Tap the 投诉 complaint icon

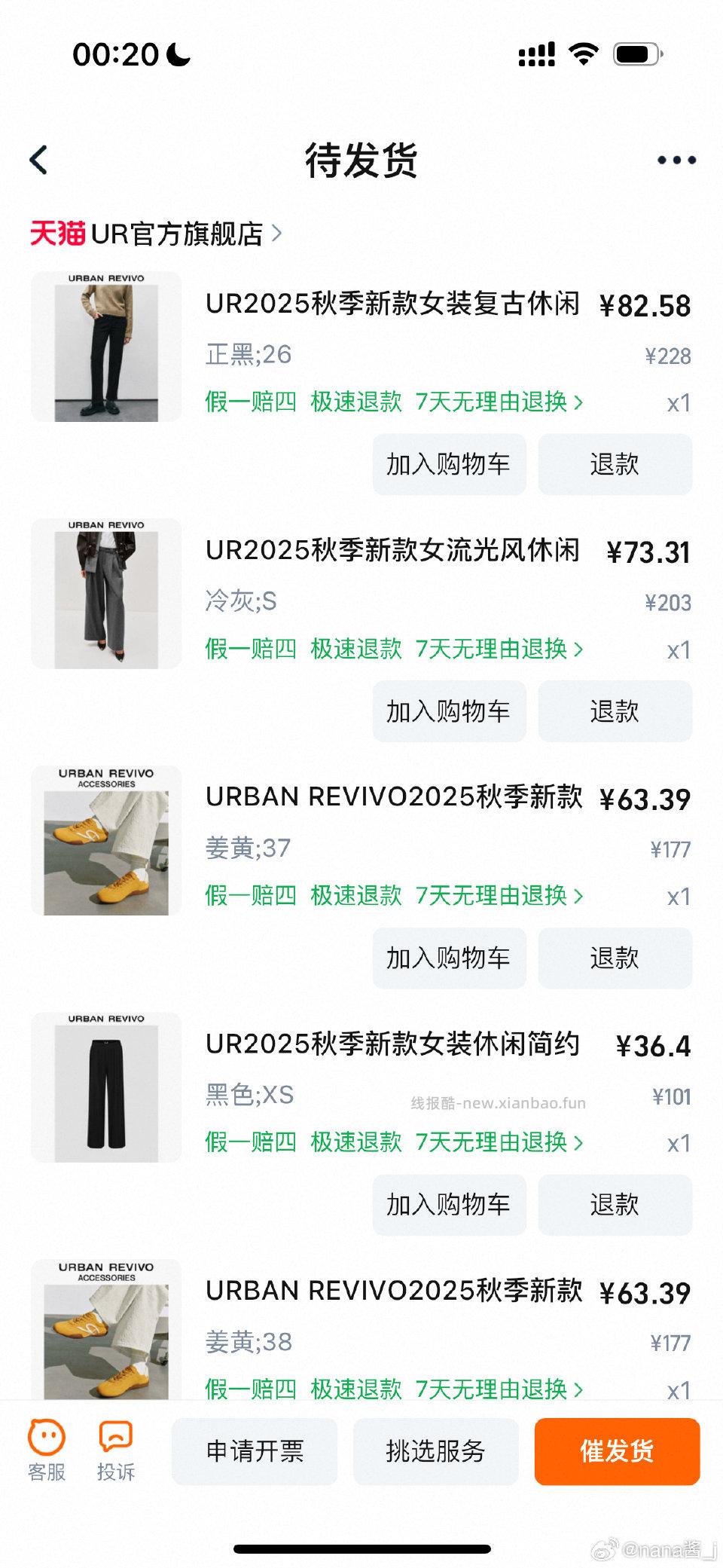(114, 1450)
